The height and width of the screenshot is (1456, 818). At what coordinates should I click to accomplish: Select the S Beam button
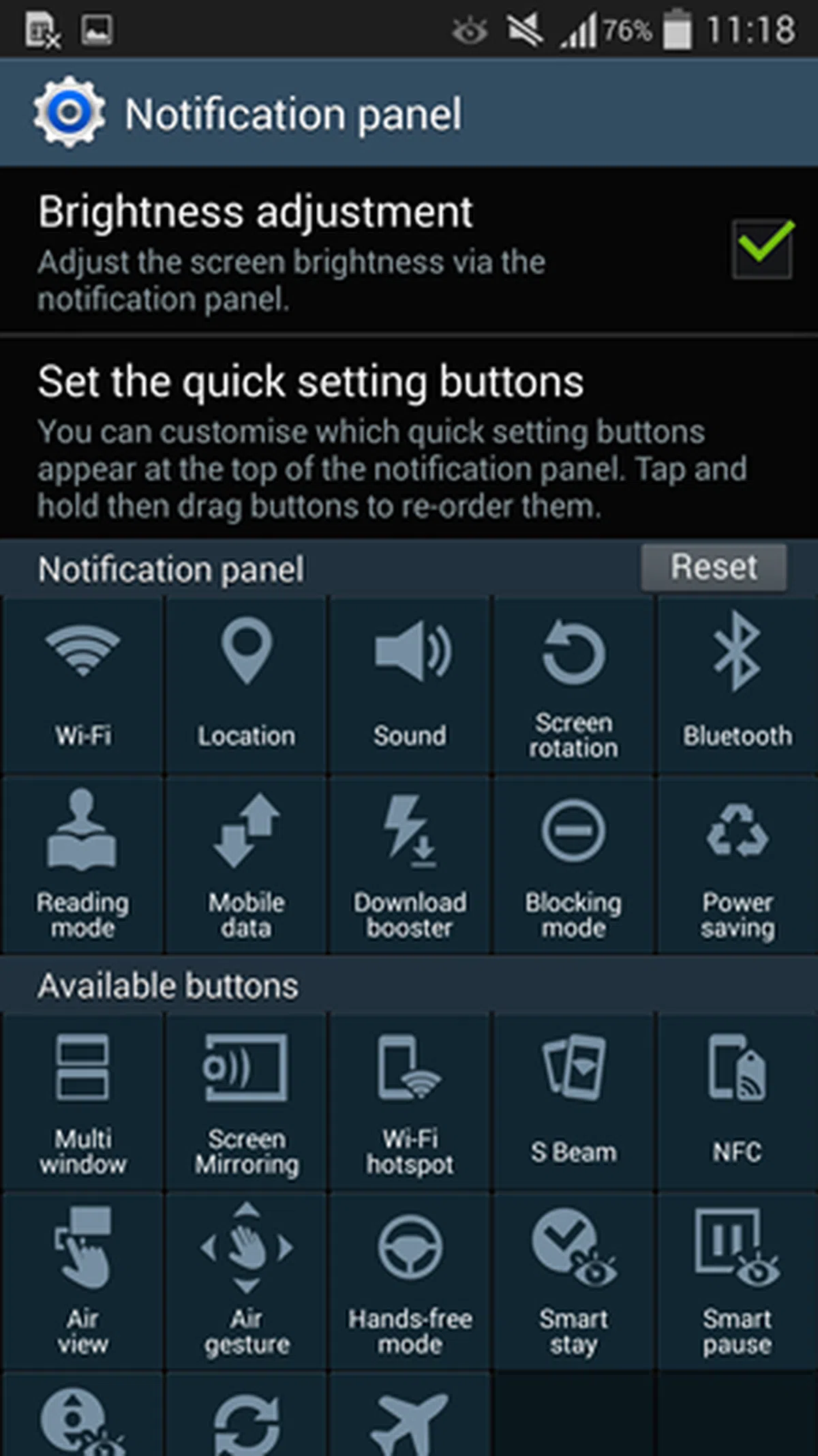tap(573, 1101)
